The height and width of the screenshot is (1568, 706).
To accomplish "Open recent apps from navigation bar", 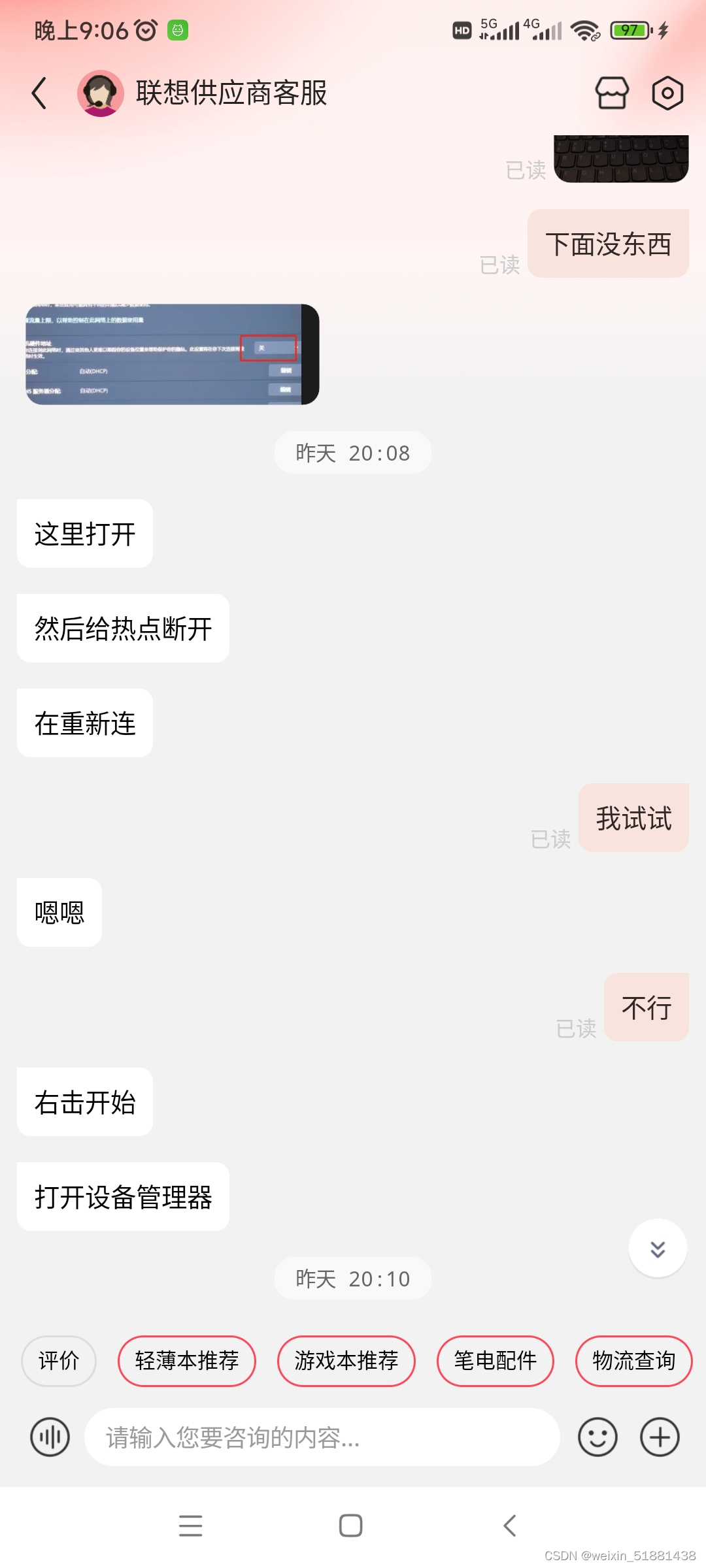I will [190, 1526].
